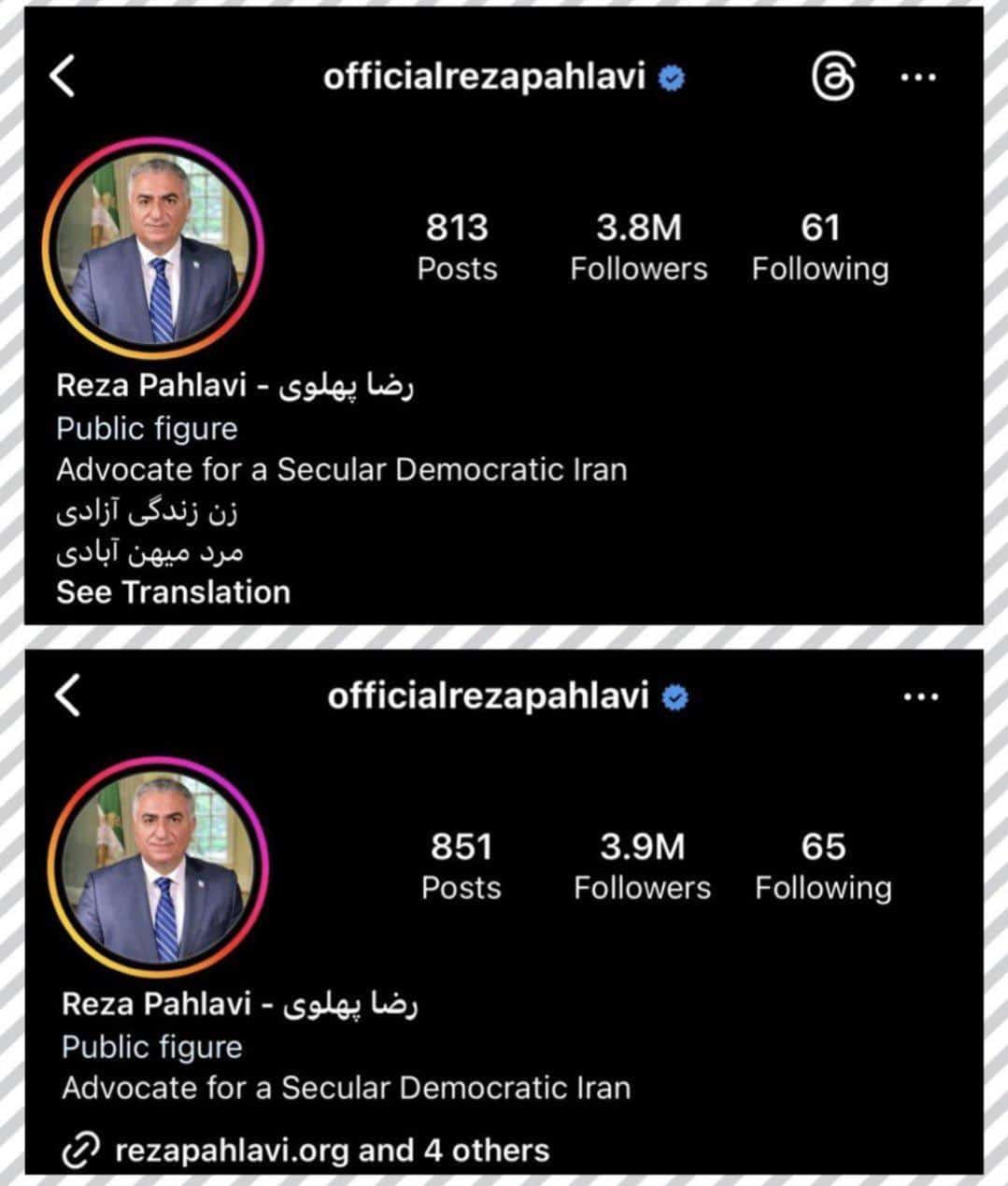
Task: Click the verified badge on the lower profile header
Action: (674, 696)
